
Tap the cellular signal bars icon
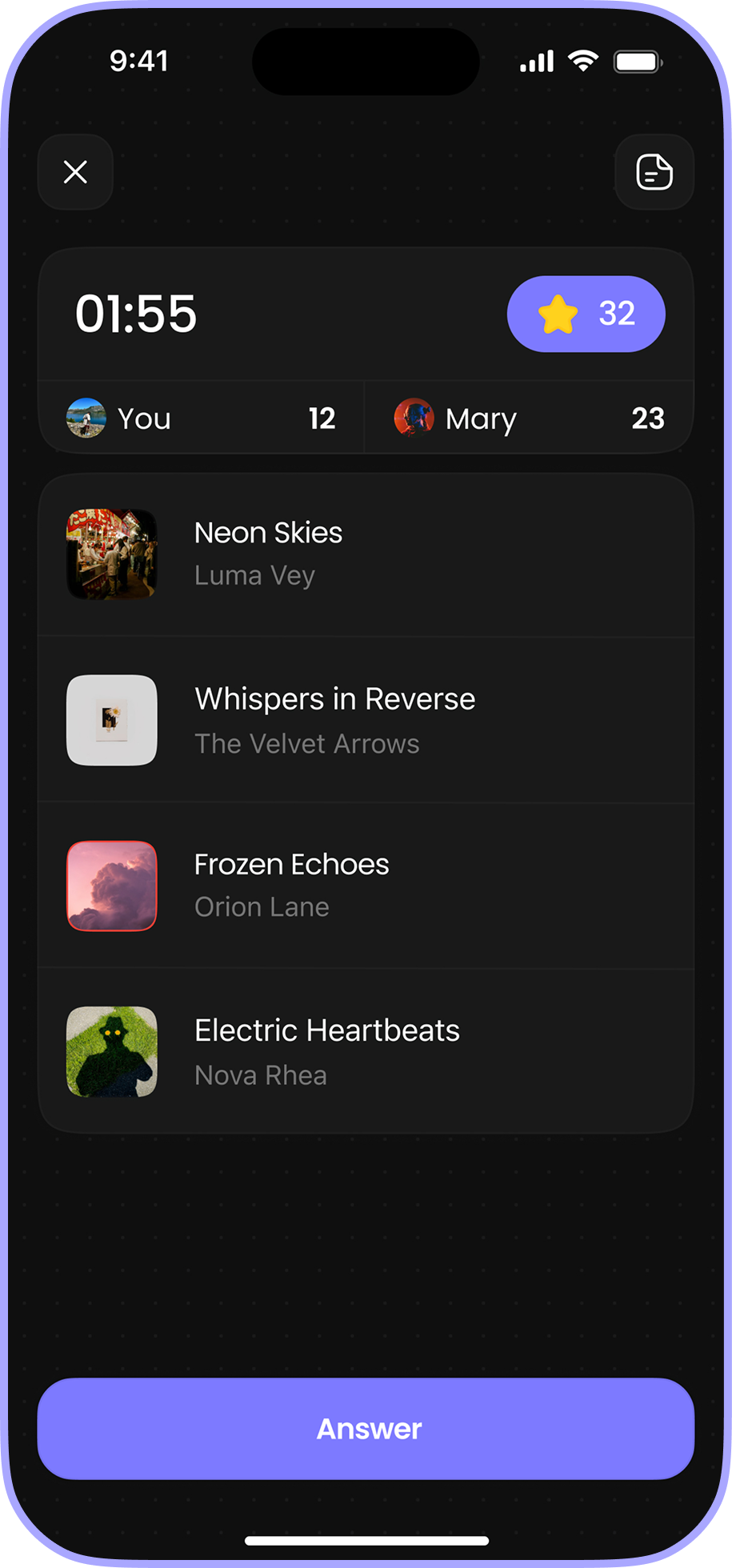pyautogui.click(x=534, y=59)
